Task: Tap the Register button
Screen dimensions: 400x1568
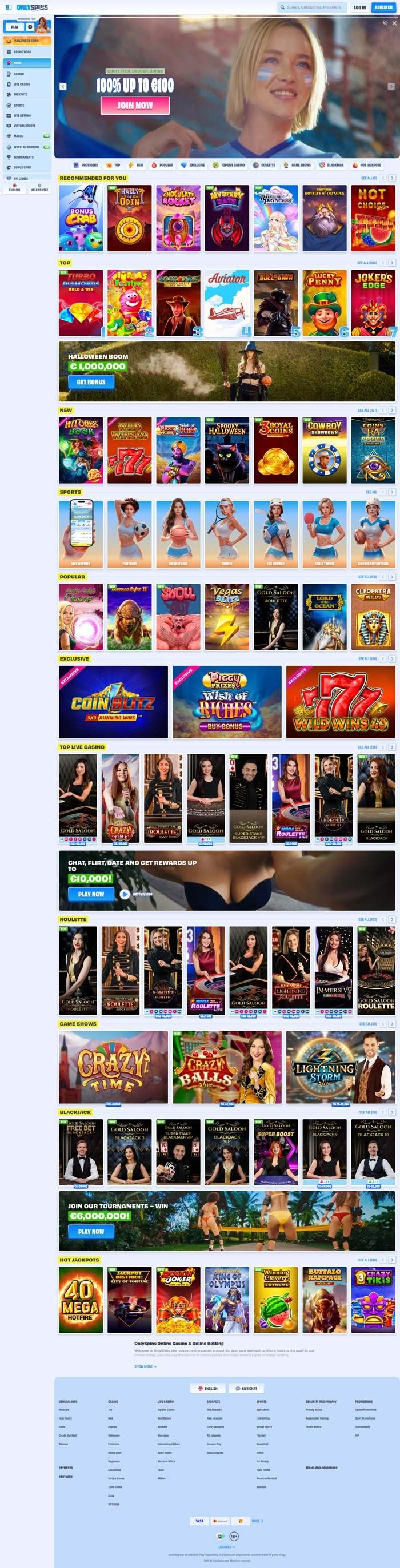Action: click(383, 7)
